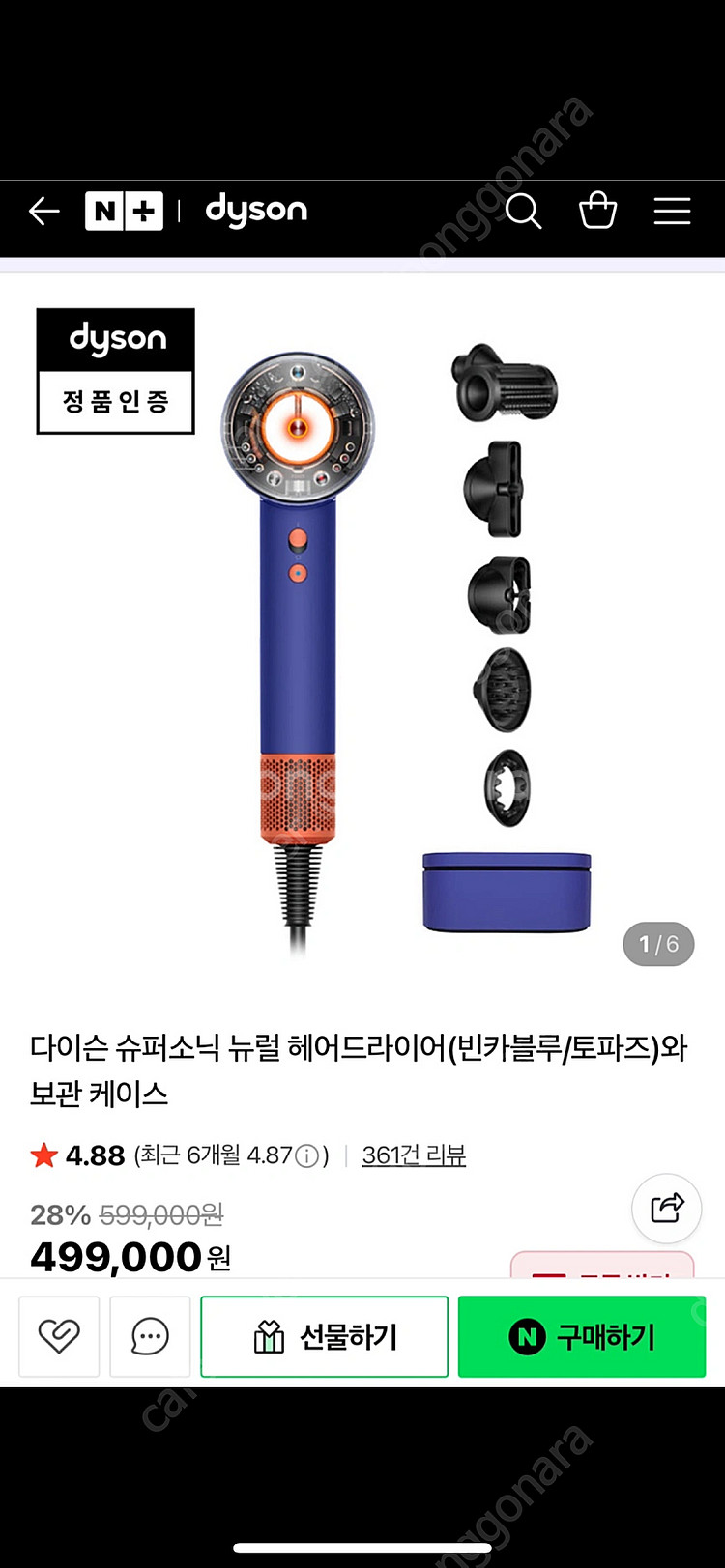The height and width of the screenshot is (1568, 725).
Task: Open the chat inquiry button
Action: 150,1337
